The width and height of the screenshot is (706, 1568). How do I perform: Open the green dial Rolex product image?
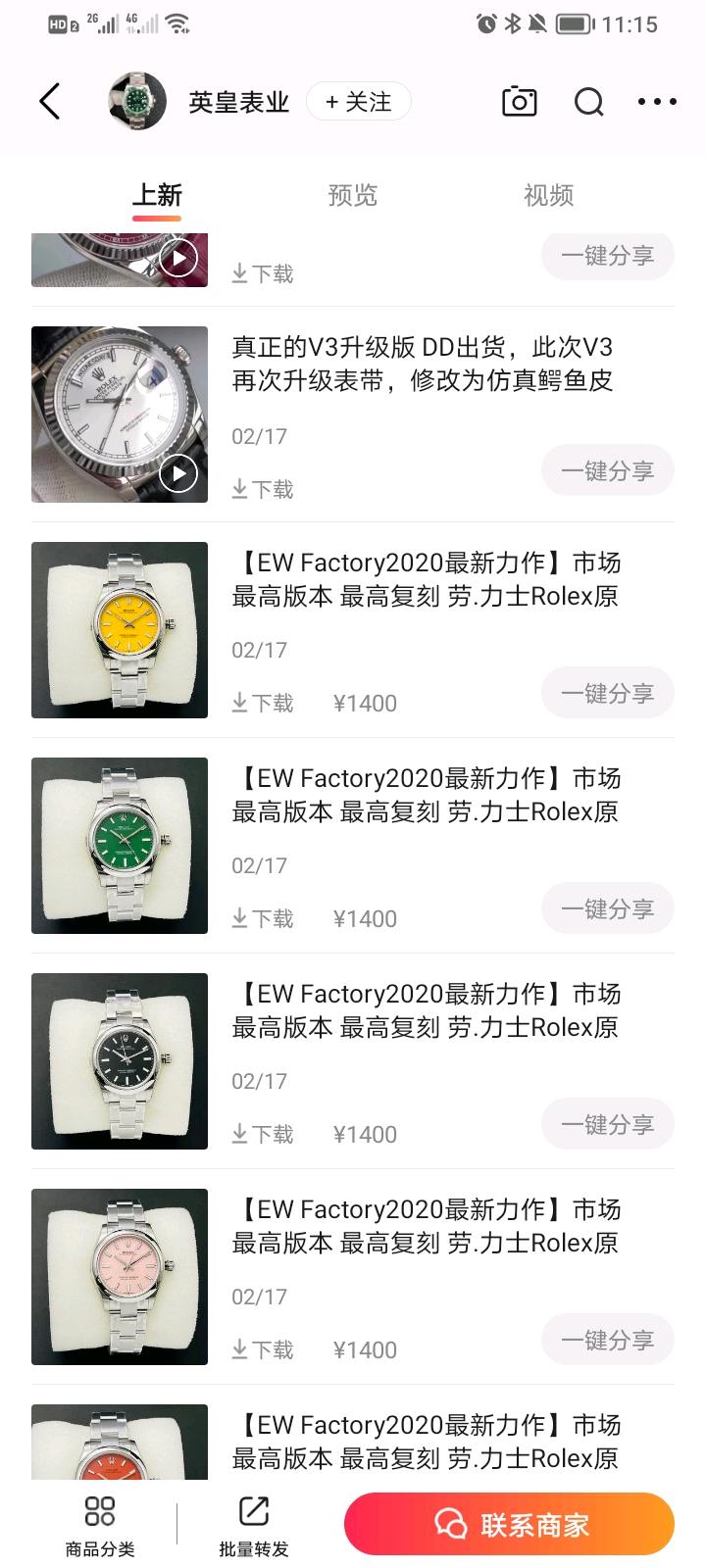(x=120, y=846)
